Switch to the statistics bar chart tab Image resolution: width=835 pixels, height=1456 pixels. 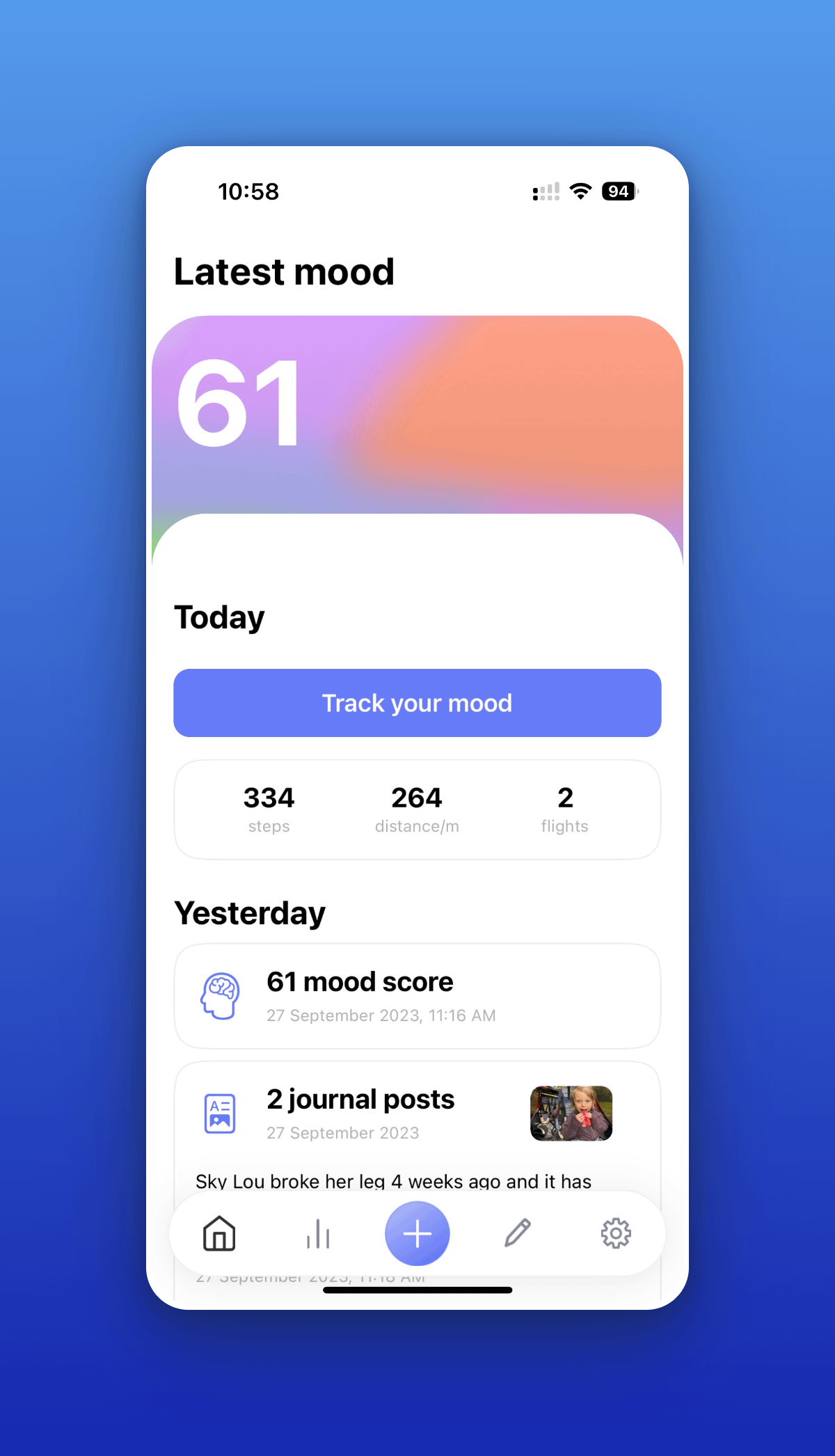(318, 1233)
